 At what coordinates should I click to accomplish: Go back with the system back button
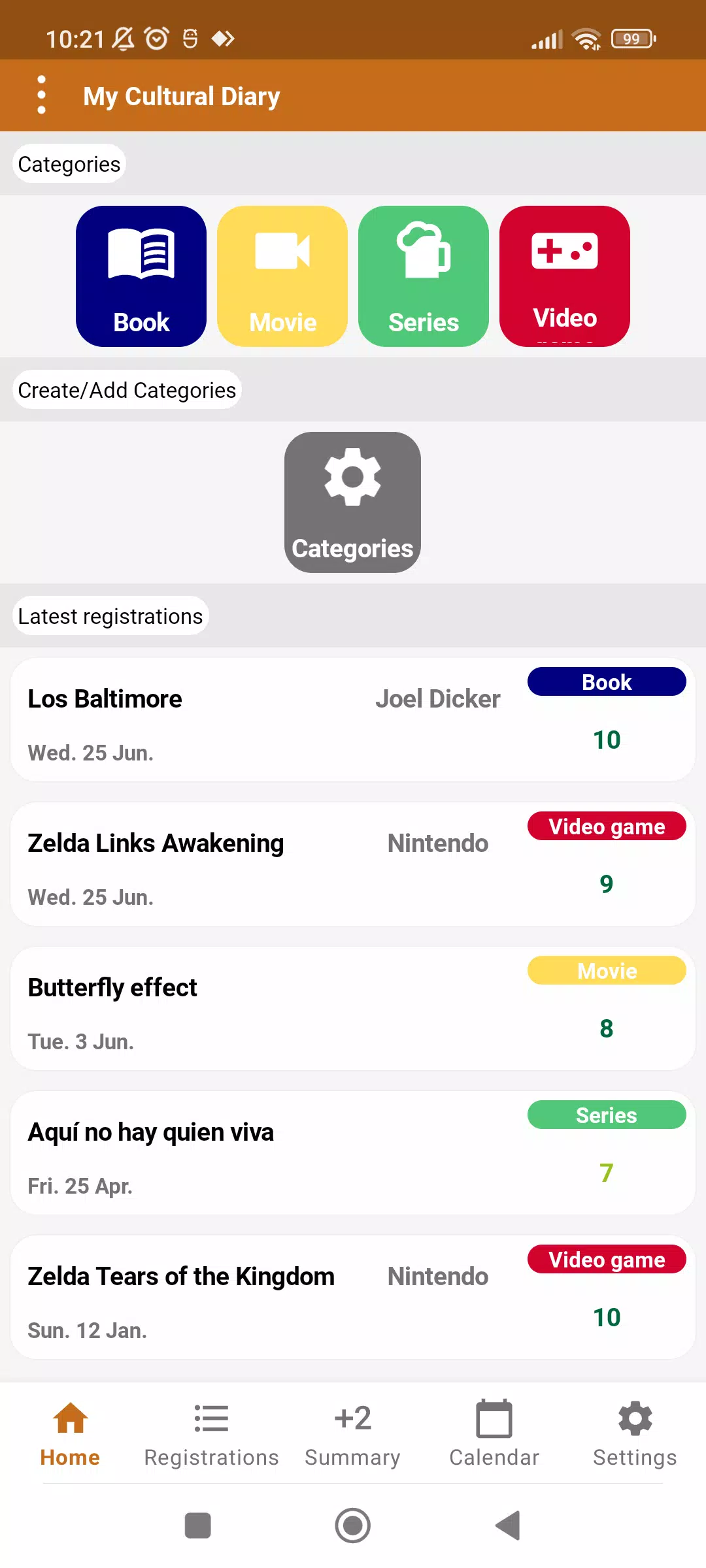pyautogui.click(x=508, y=1526)
